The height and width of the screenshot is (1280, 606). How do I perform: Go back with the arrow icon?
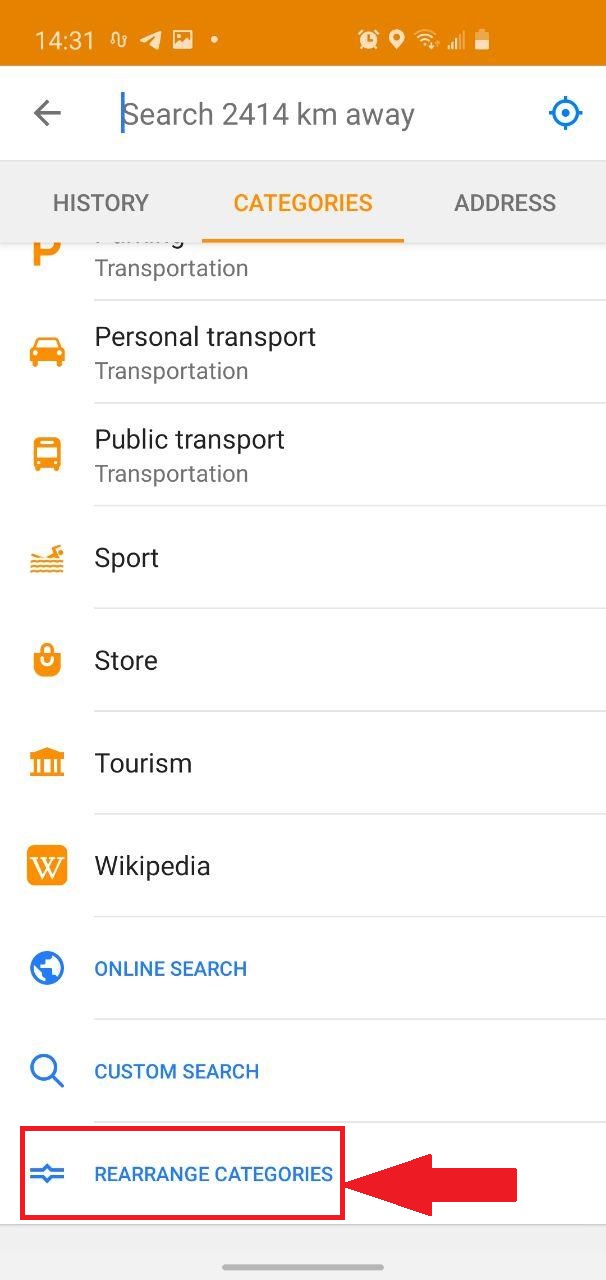coord(47,113)
